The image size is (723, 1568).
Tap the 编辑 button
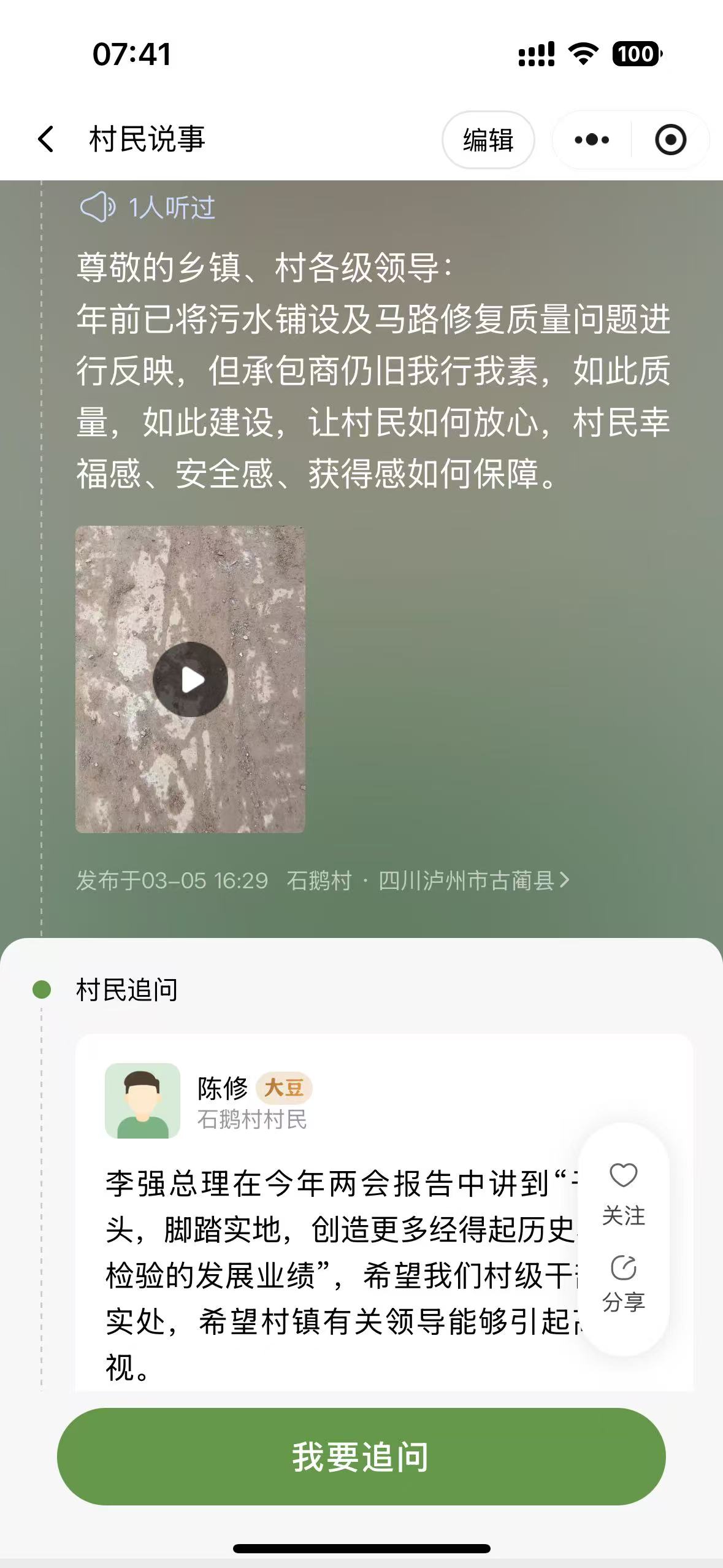click(488, 140)
